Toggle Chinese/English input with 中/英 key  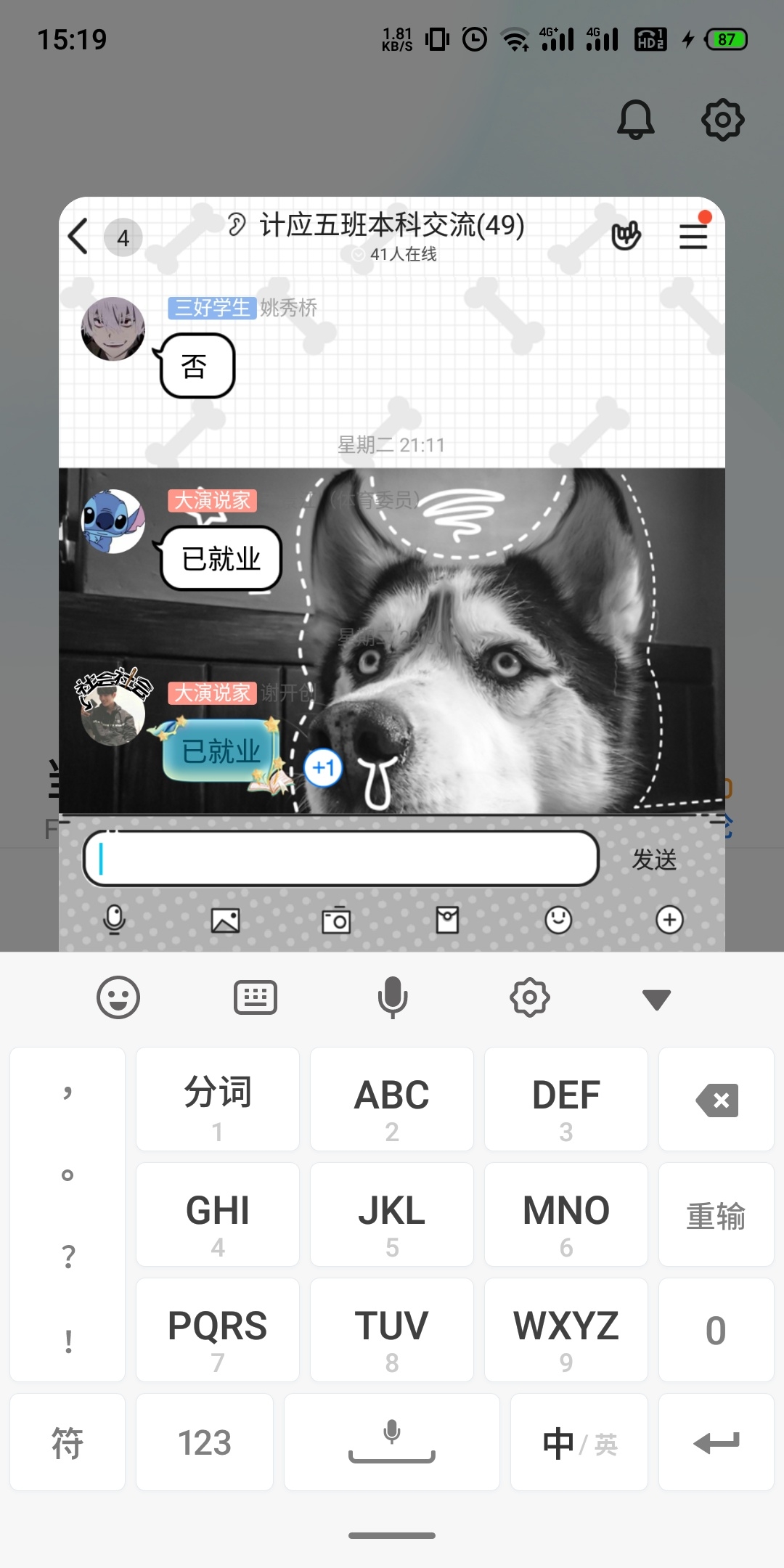coord(579,1442)
